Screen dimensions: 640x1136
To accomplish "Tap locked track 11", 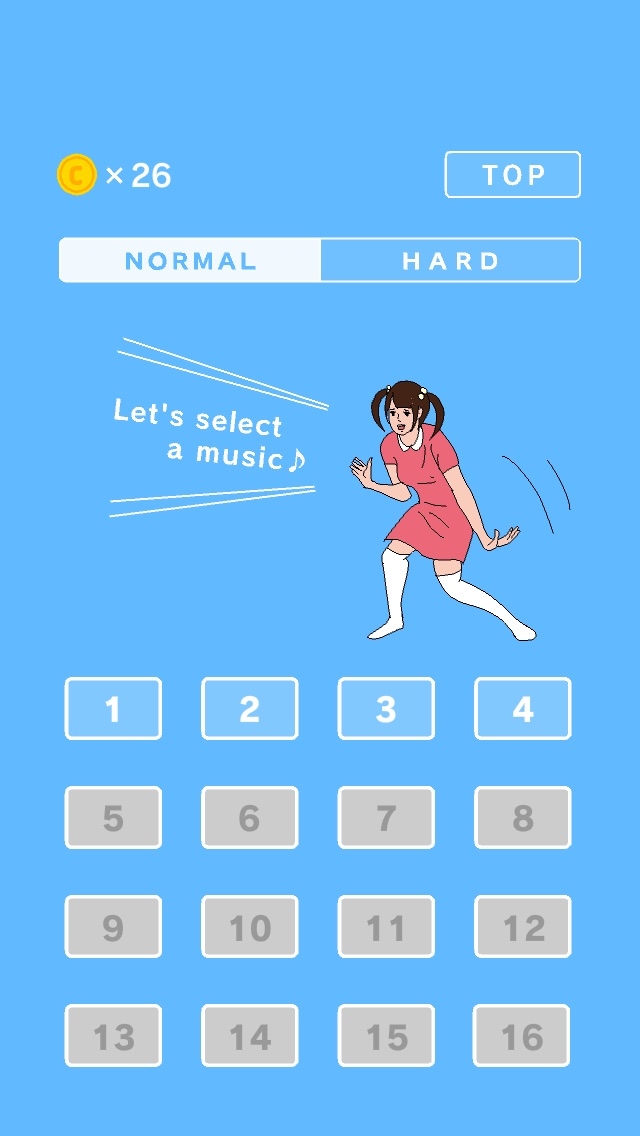I will click(386, 927).
